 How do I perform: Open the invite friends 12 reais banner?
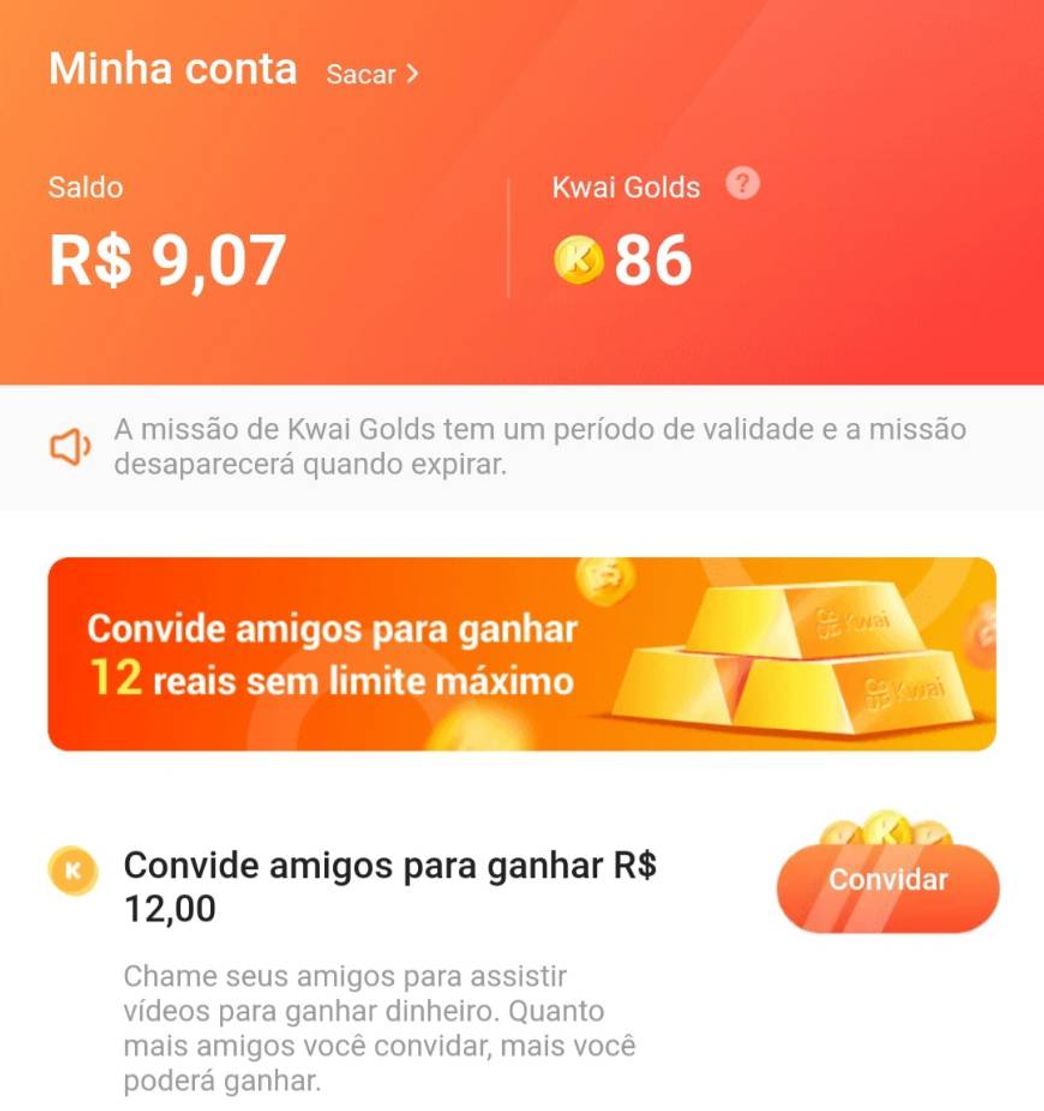521,654
